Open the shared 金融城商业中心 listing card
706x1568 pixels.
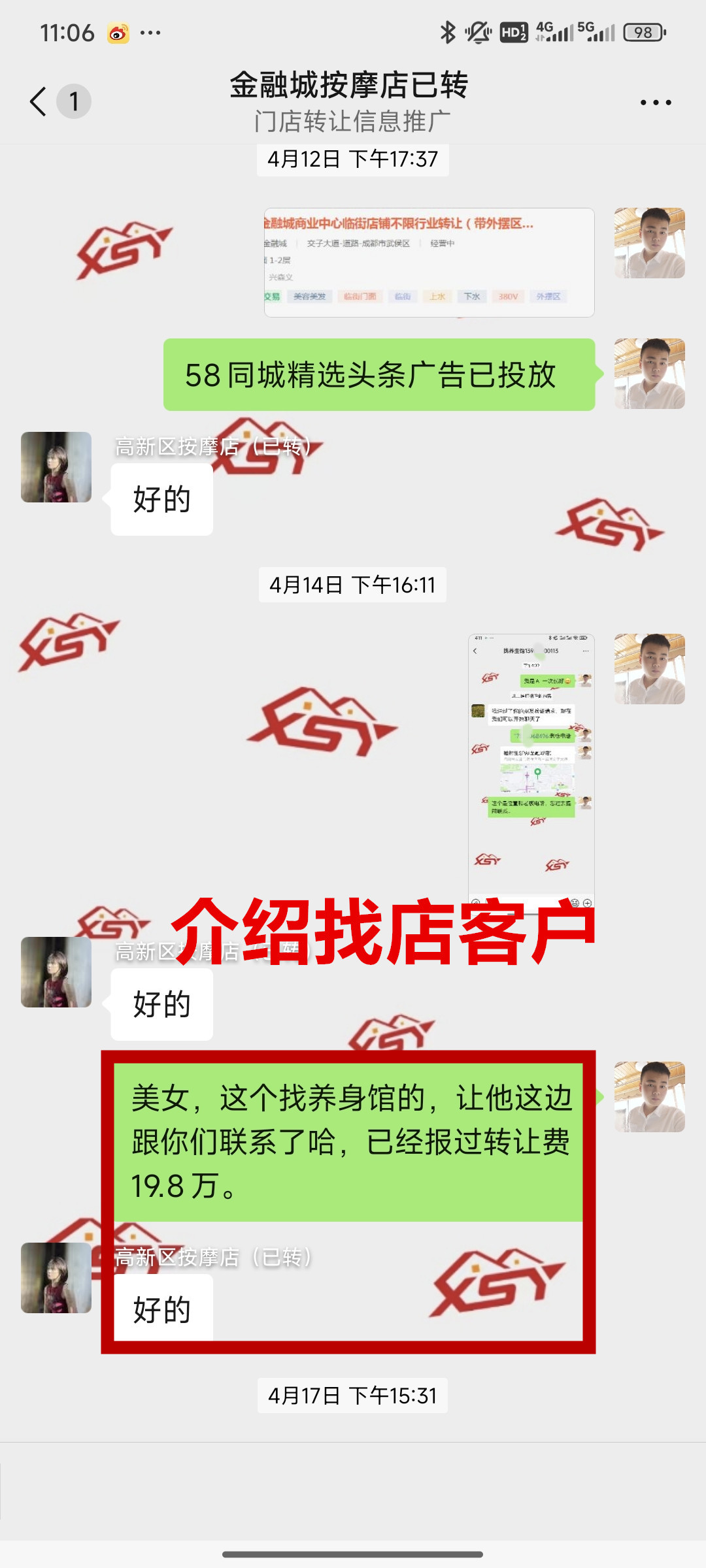429,263
